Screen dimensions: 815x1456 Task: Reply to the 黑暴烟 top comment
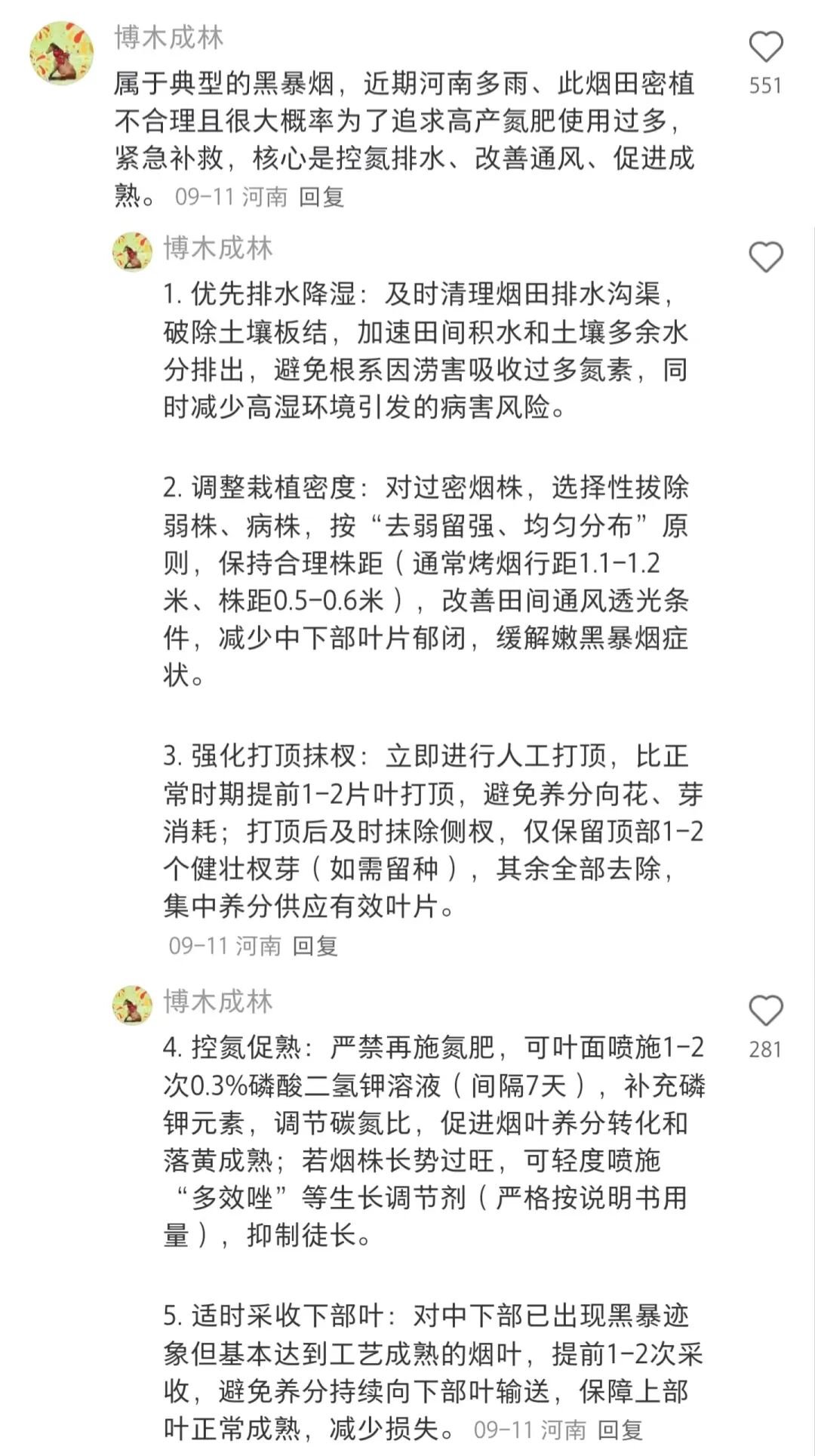click(321, 197)
